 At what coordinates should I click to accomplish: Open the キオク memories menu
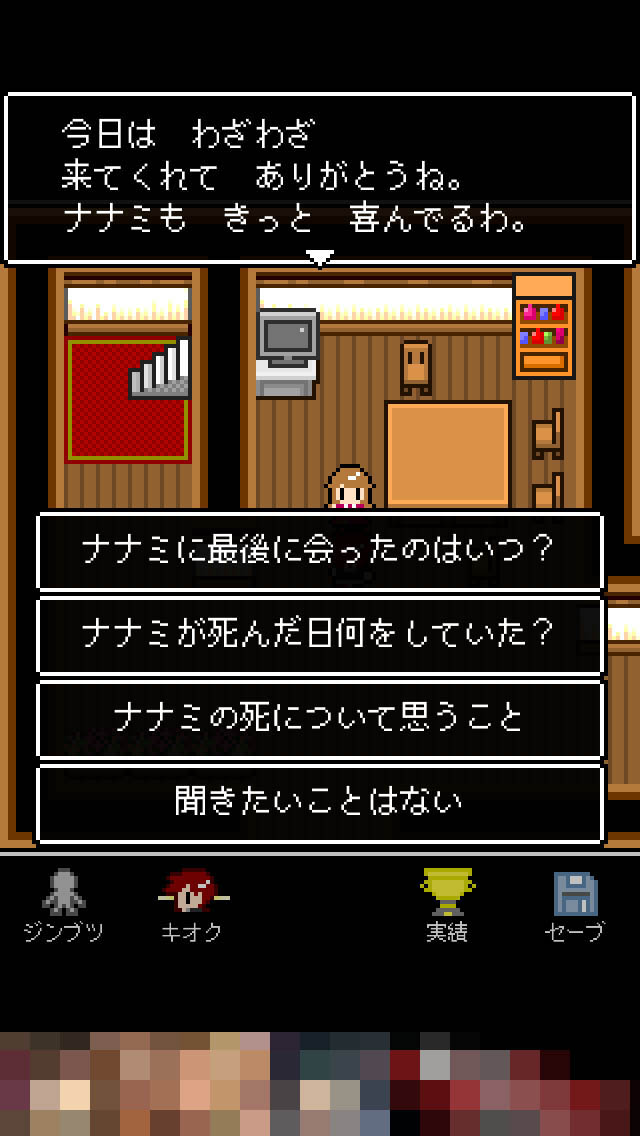[x=192, y=904]
